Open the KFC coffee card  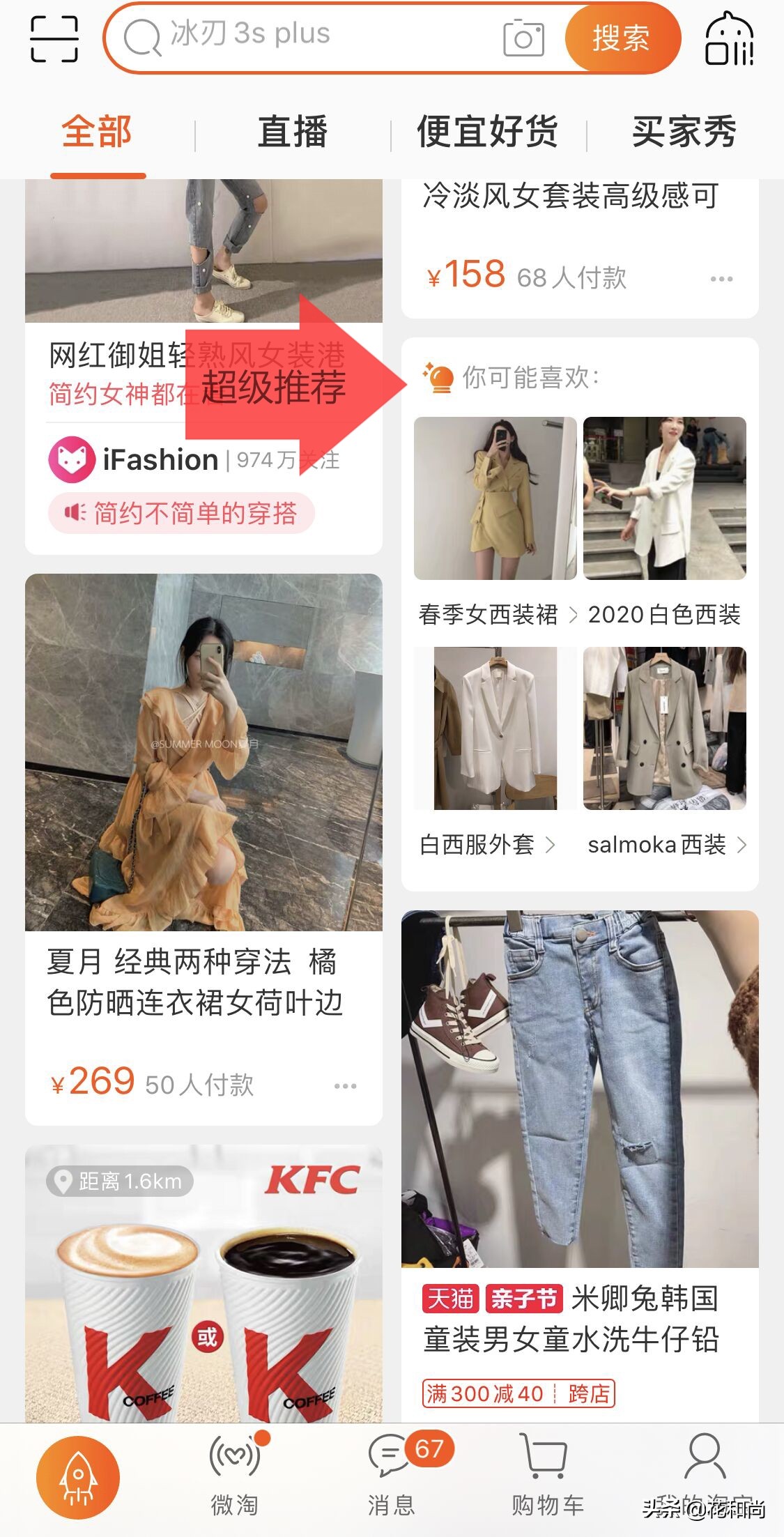[x=203, y=1290]
